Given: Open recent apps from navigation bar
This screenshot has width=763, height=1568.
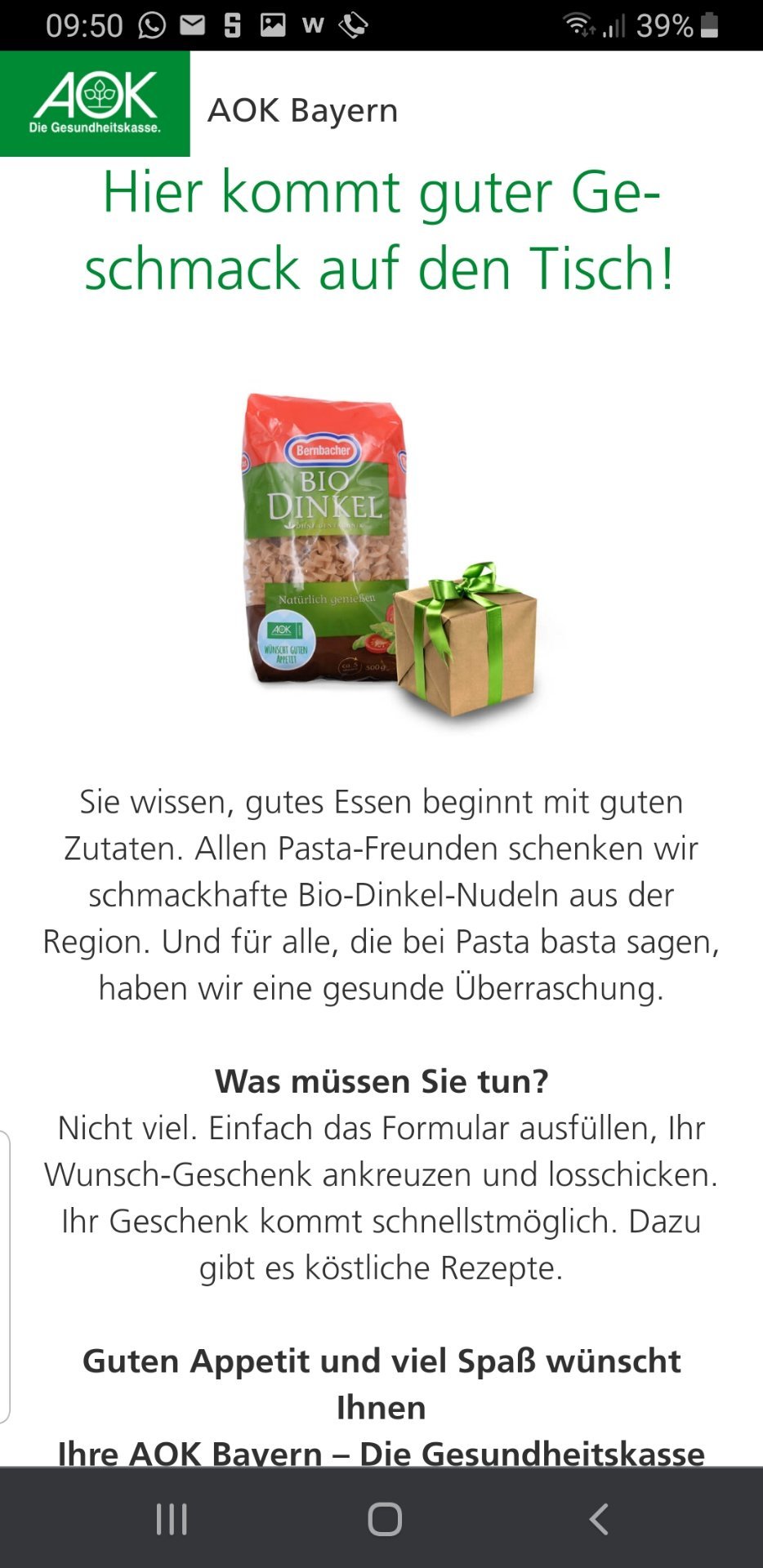Looking at the screenshot, I should [x=172, y=1519].
